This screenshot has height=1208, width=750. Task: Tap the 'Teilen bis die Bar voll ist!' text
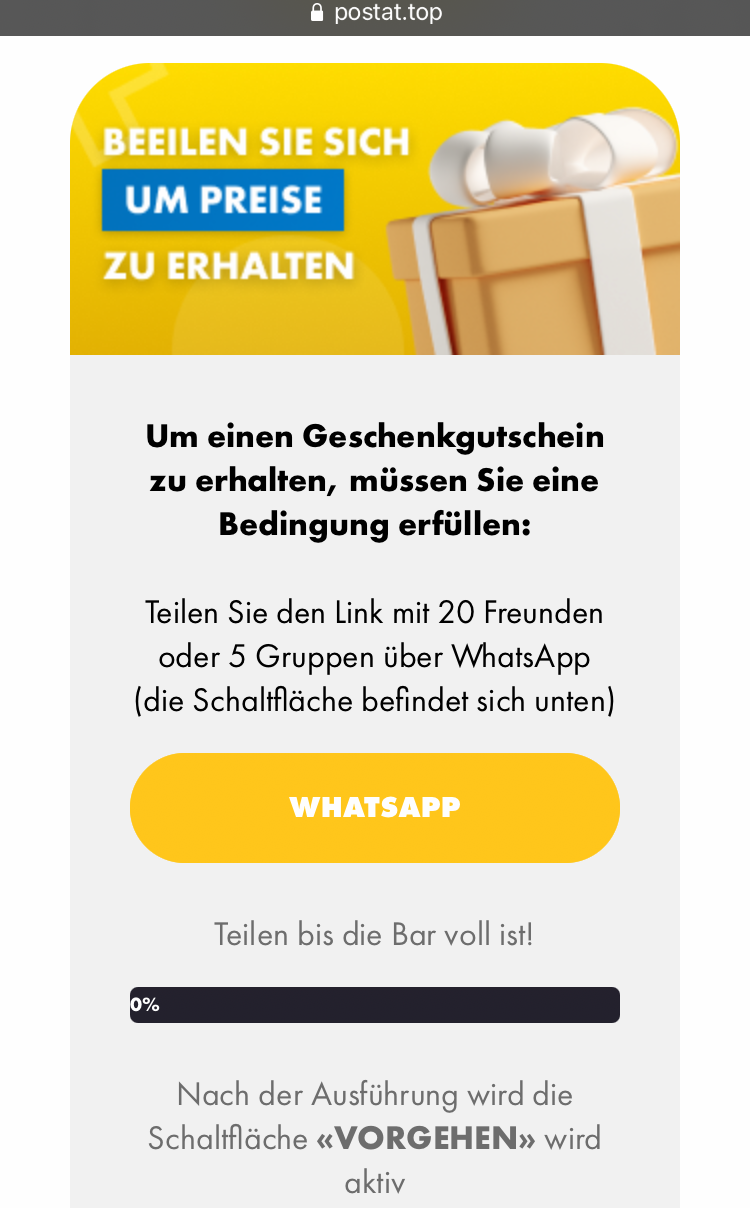pos(375,934)
